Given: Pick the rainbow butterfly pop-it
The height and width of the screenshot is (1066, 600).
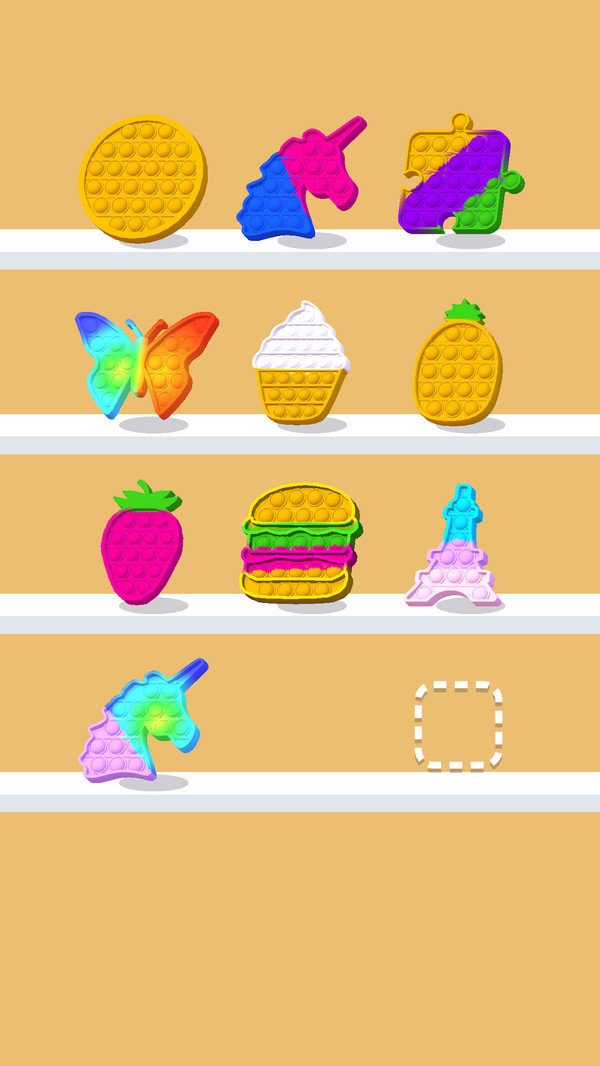Looking at the screenshot, I should (146, 360).
